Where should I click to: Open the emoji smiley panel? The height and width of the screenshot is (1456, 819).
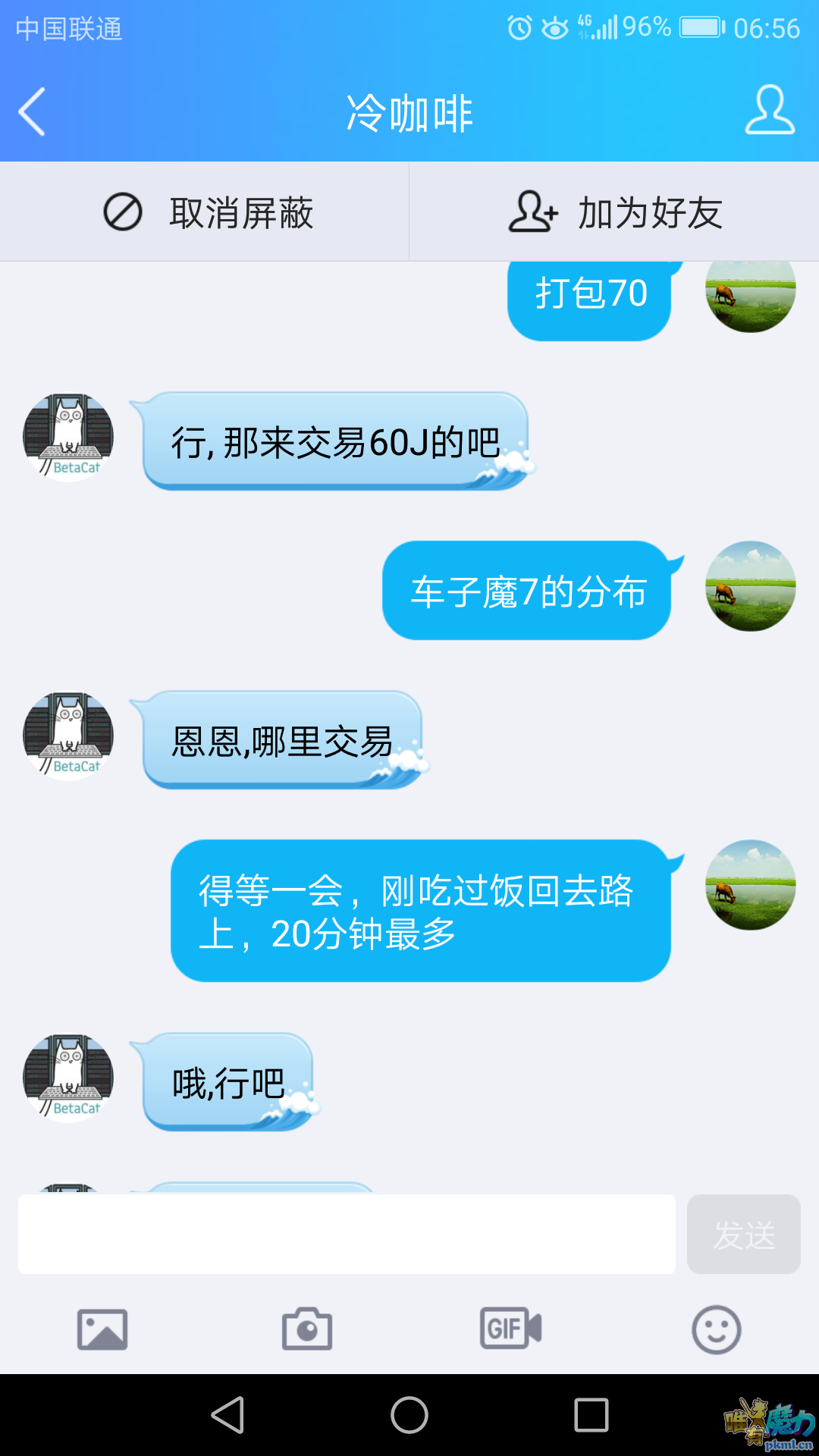tap(716, 1329)
